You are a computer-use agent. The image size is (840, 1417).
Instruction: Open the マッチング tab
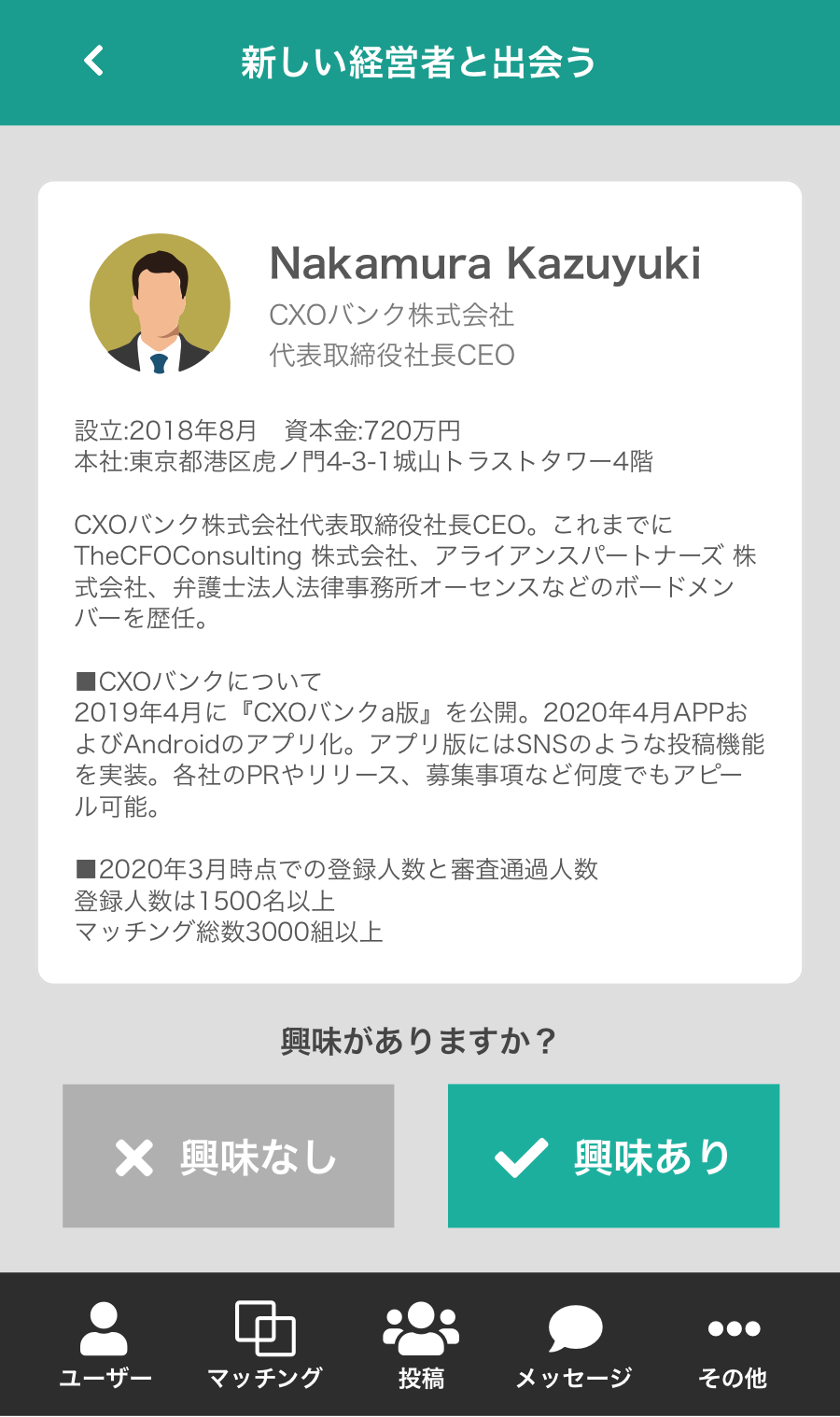(x=265, y=1345)
